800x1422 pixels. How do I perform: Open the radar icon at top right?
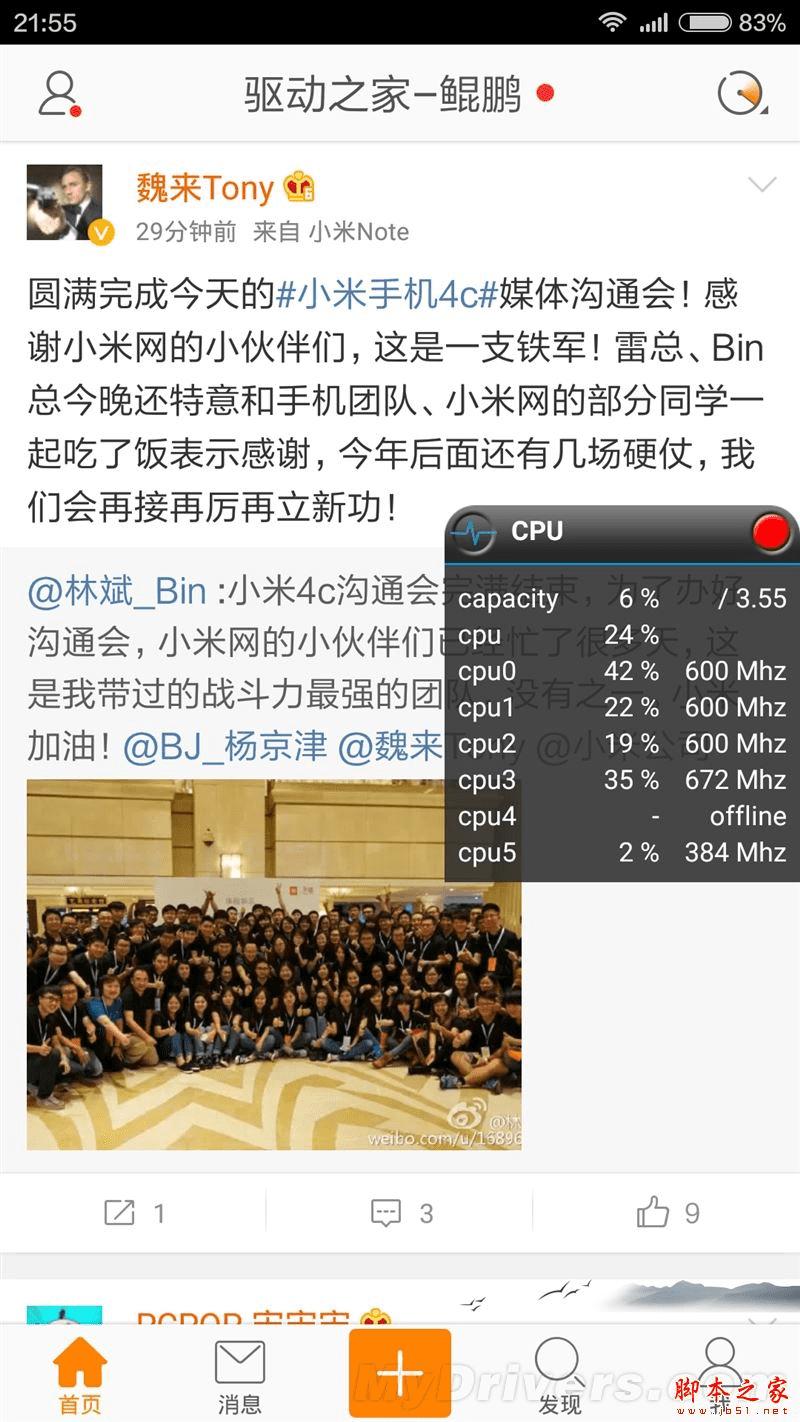tap(742, 94)
